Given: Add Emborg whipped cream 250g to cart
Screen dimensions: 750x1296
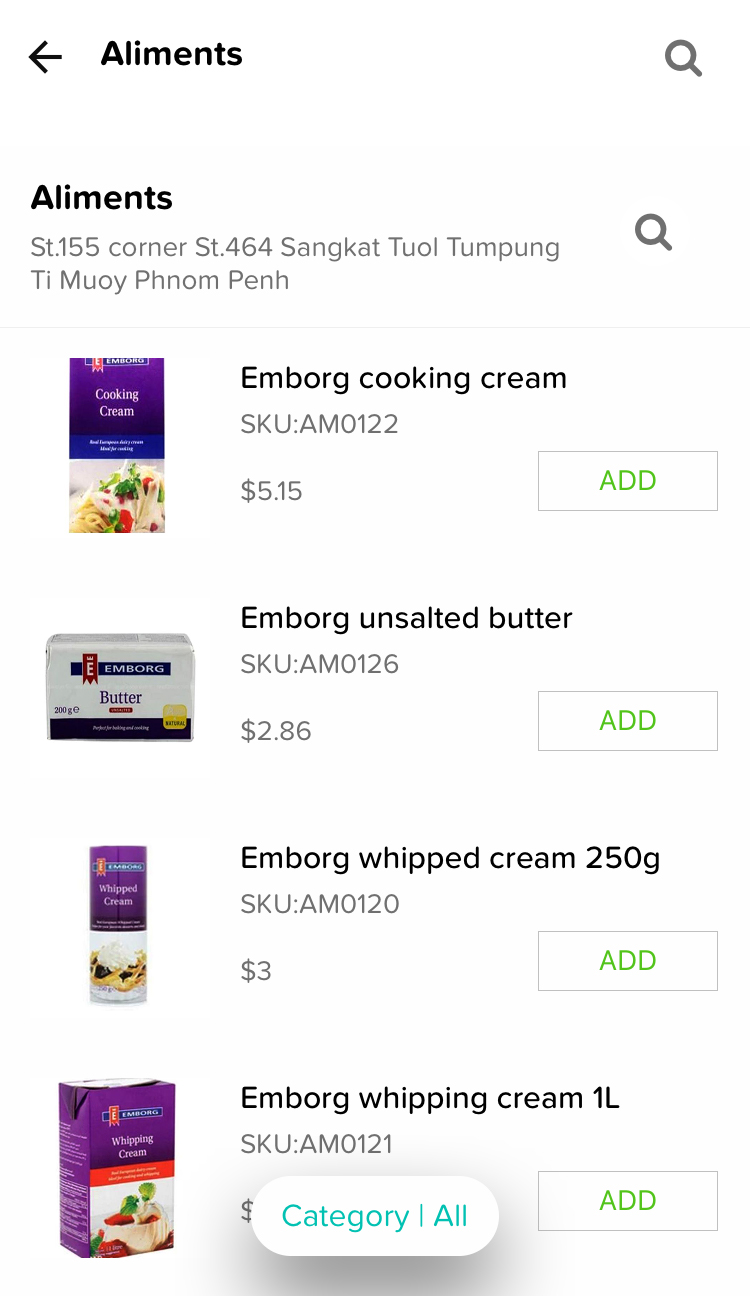Looking at the screenshot, I should pos(628,961).
